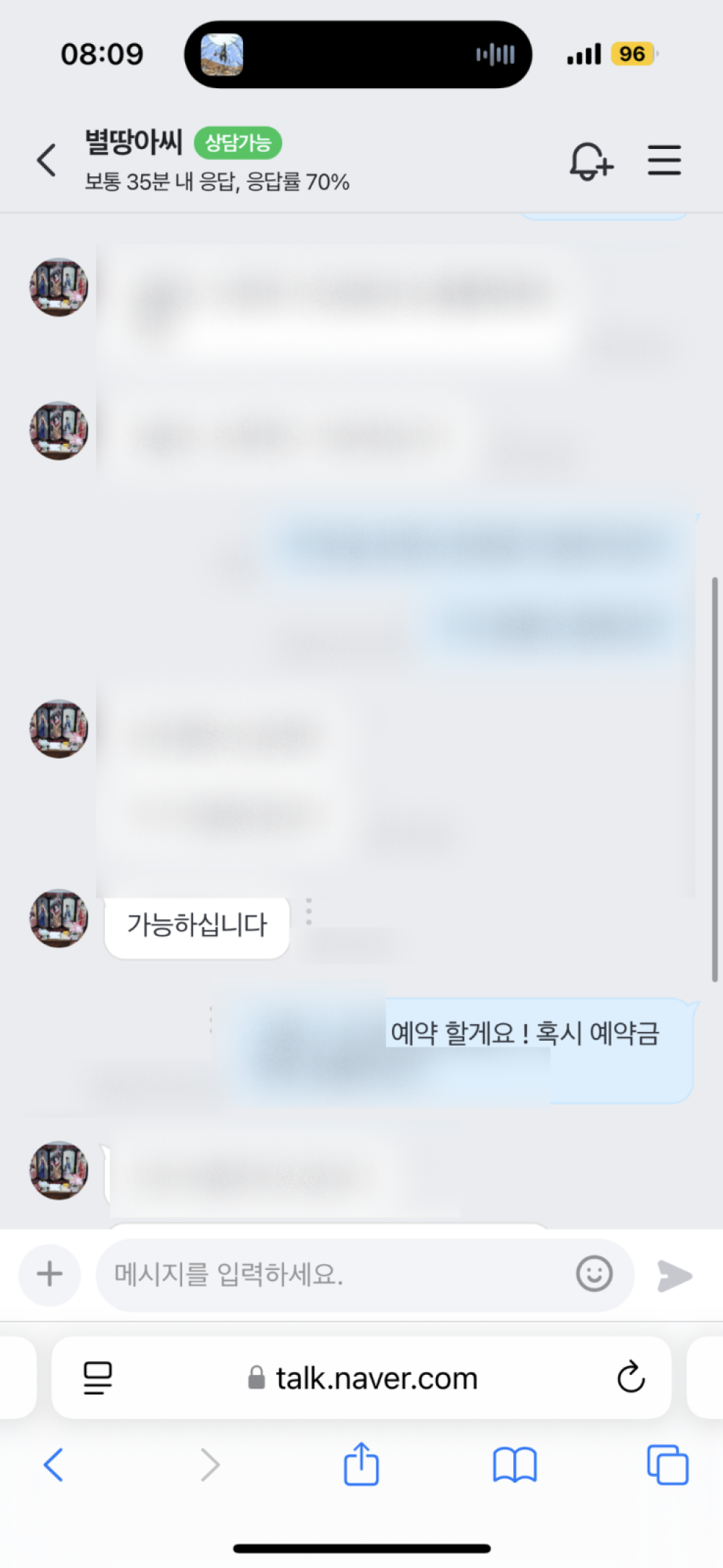Tap the talk.naver.com address bar
The height and width of the screenshot is (1568, 723).
361,1378
